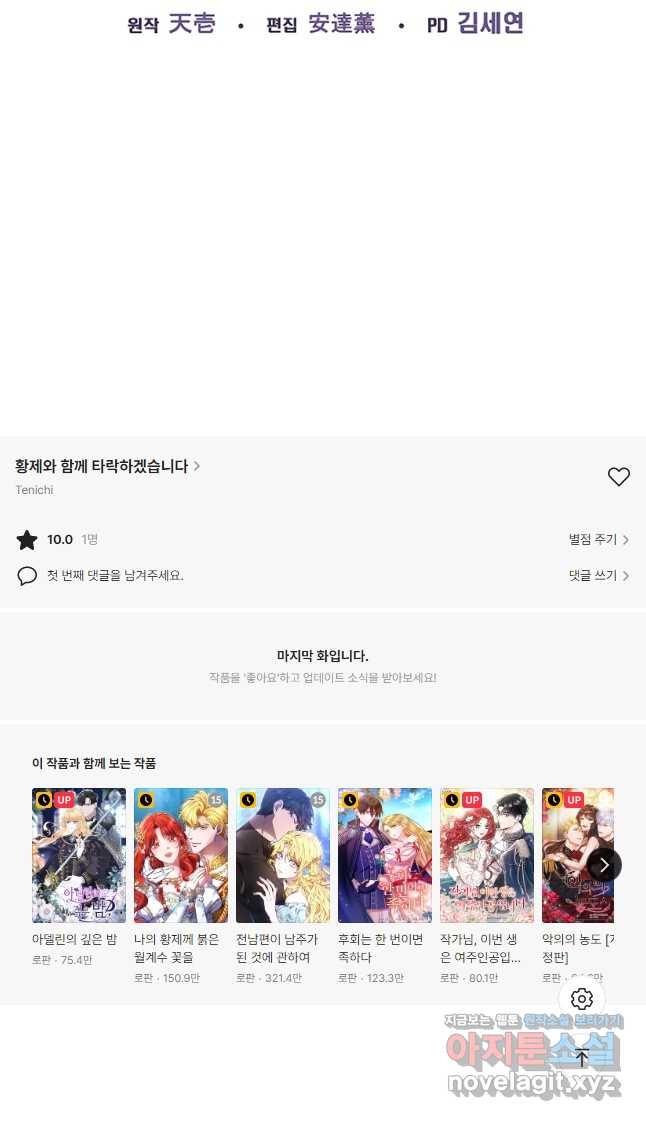Open 나의 황제께 붉은 월계수 꽃을
This screenshot has height=1121, width=646.
tap(181, 855)
